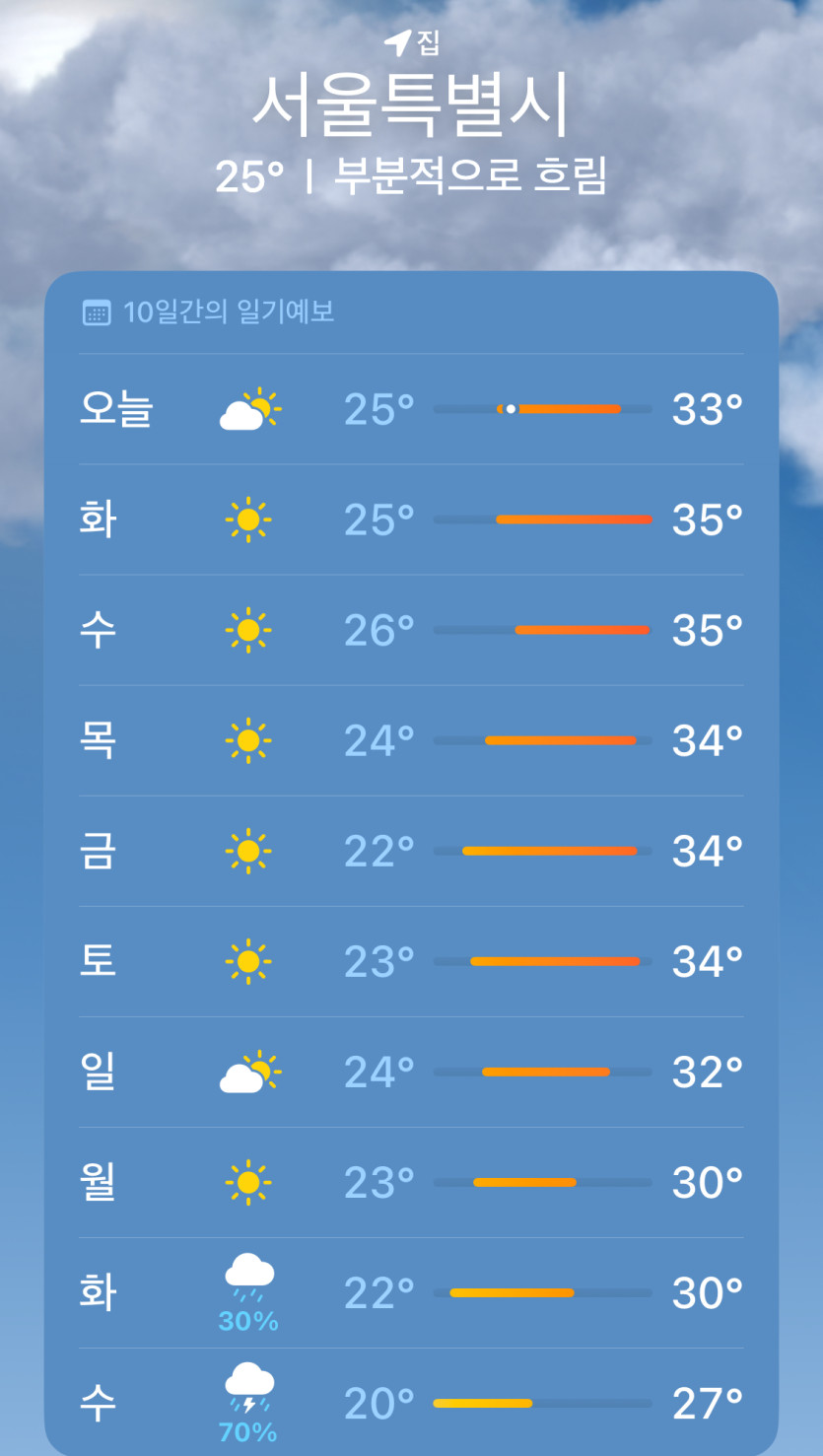Open the 수 forecast with 26° low
The height and width of the screenshot is (1456, 823).
click(x=410, y=630)
